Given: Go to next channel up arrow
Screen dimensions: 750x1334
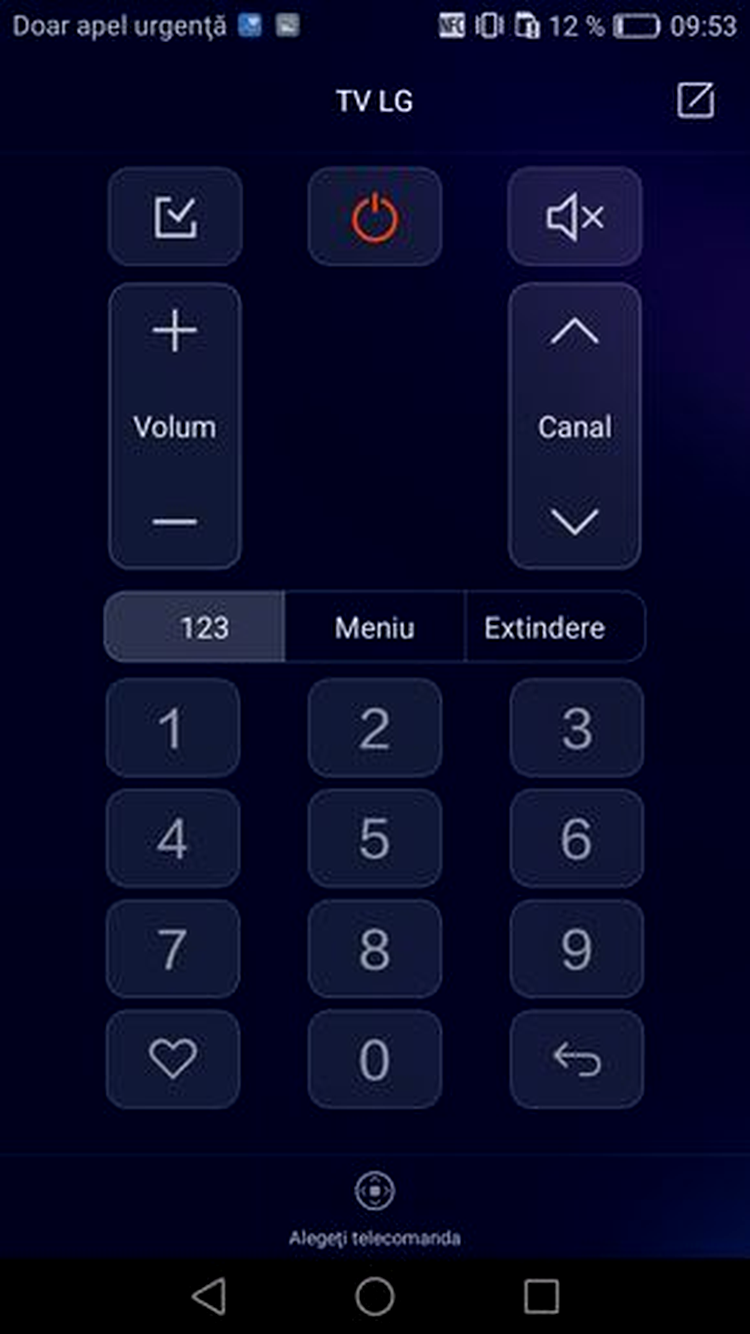Looking at the screenshot, I should [x=575, y=333].
